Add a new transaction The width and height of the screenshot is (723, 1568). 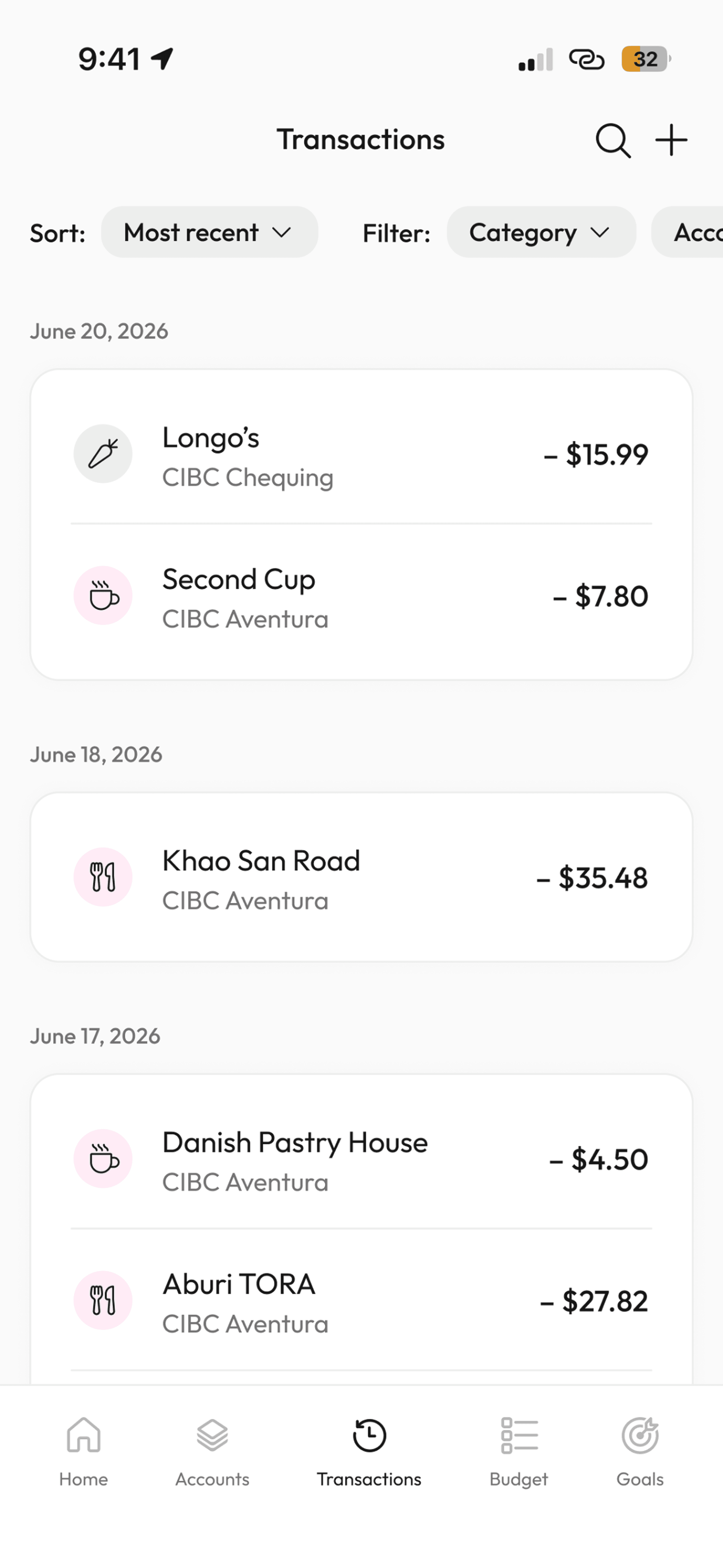671,141
